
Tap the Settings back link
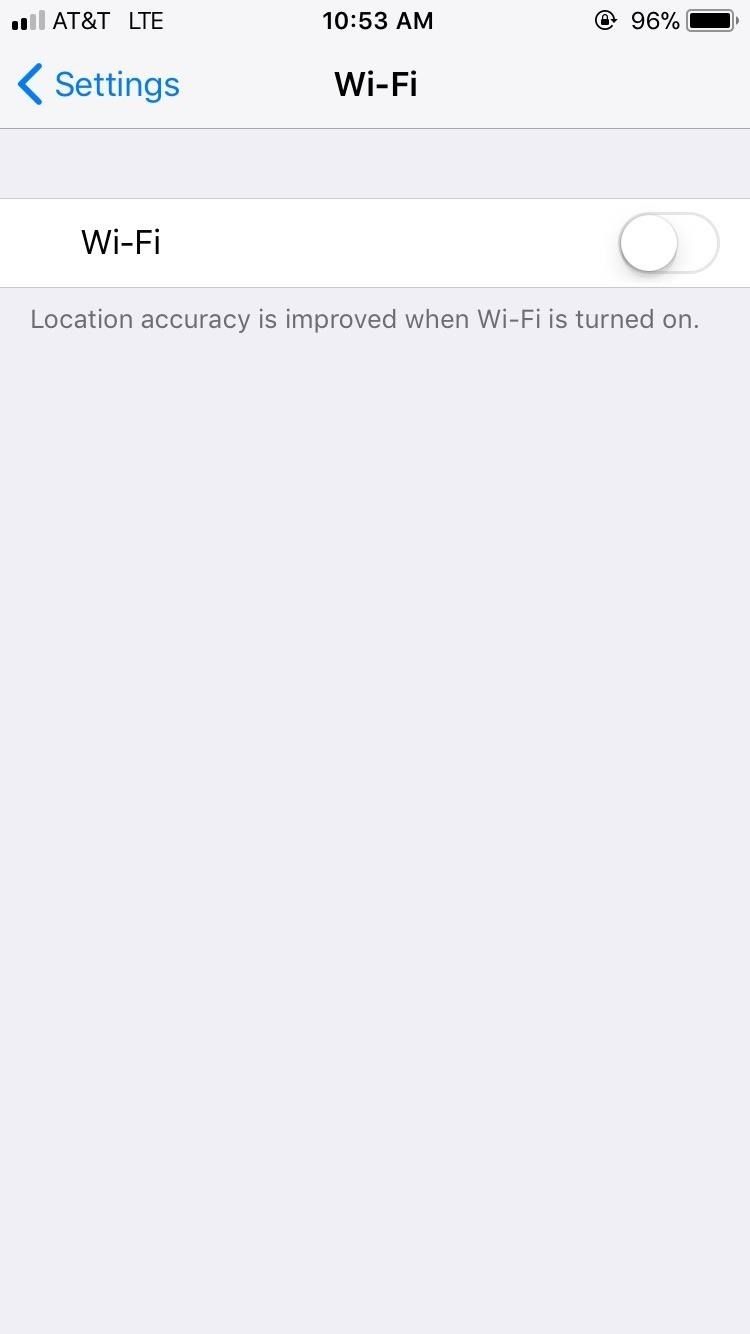117,85
